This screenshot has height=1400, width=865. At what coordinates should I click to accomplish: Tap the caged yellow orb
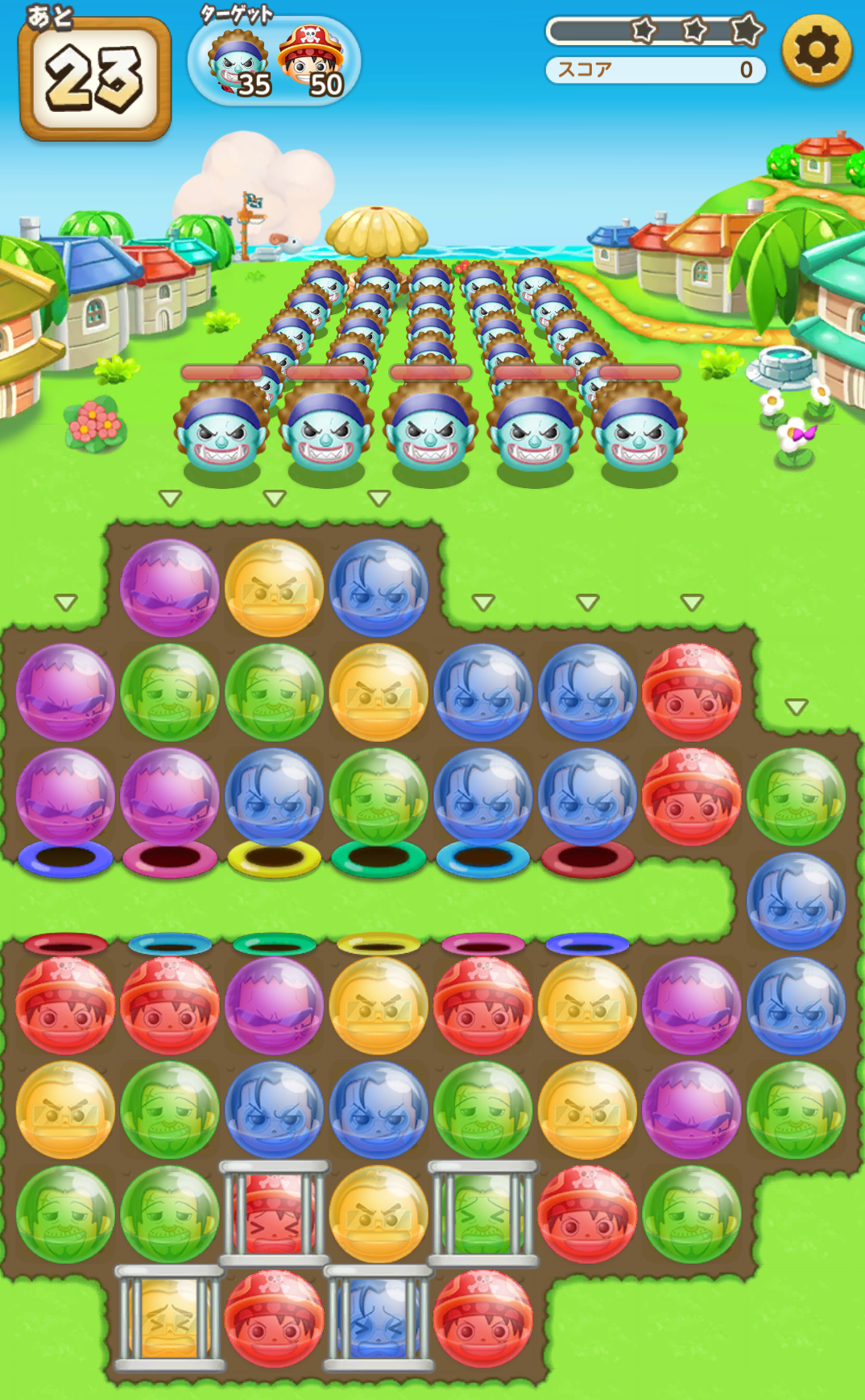tap(169, 1319)
